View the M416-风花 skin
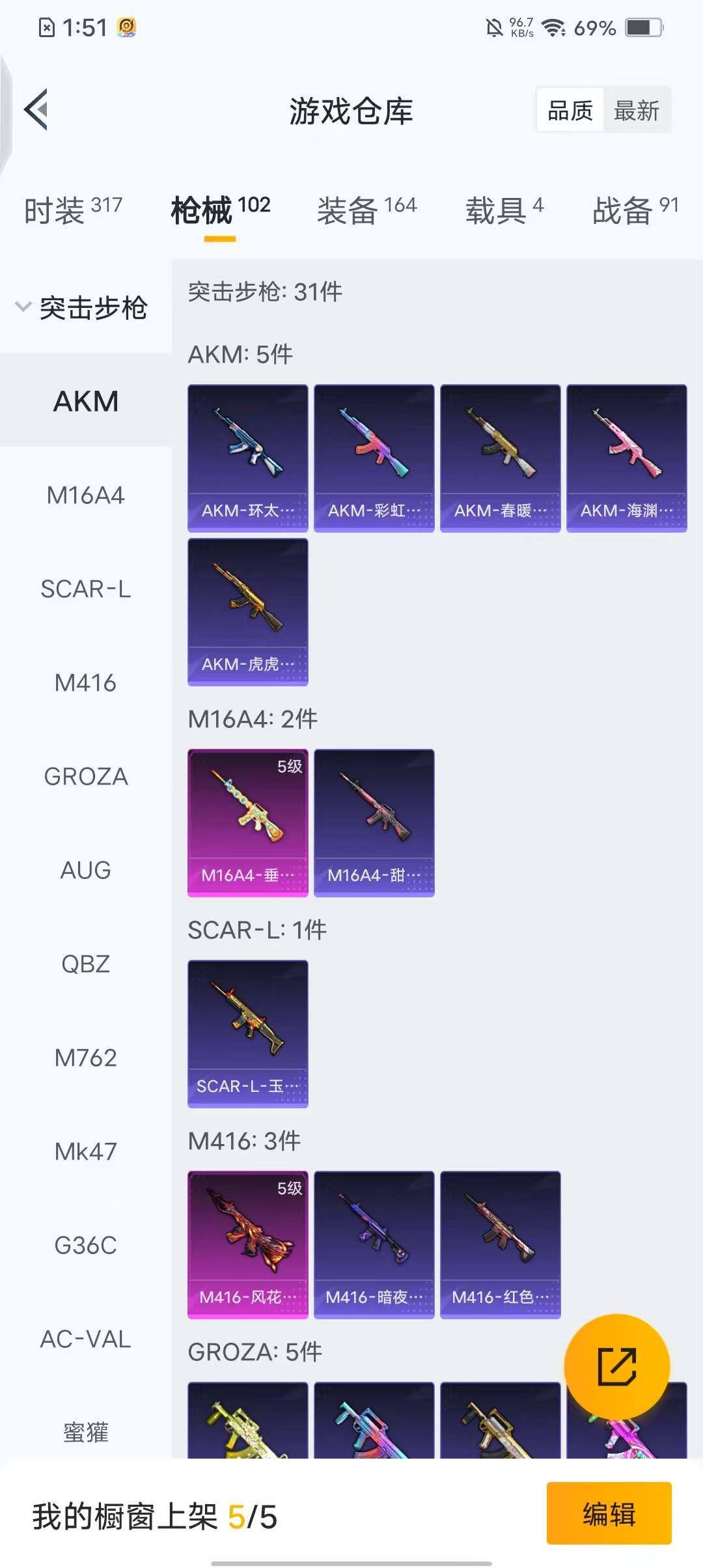The height and width of the screenshot is (1568, 703). tap(247, 1244)
